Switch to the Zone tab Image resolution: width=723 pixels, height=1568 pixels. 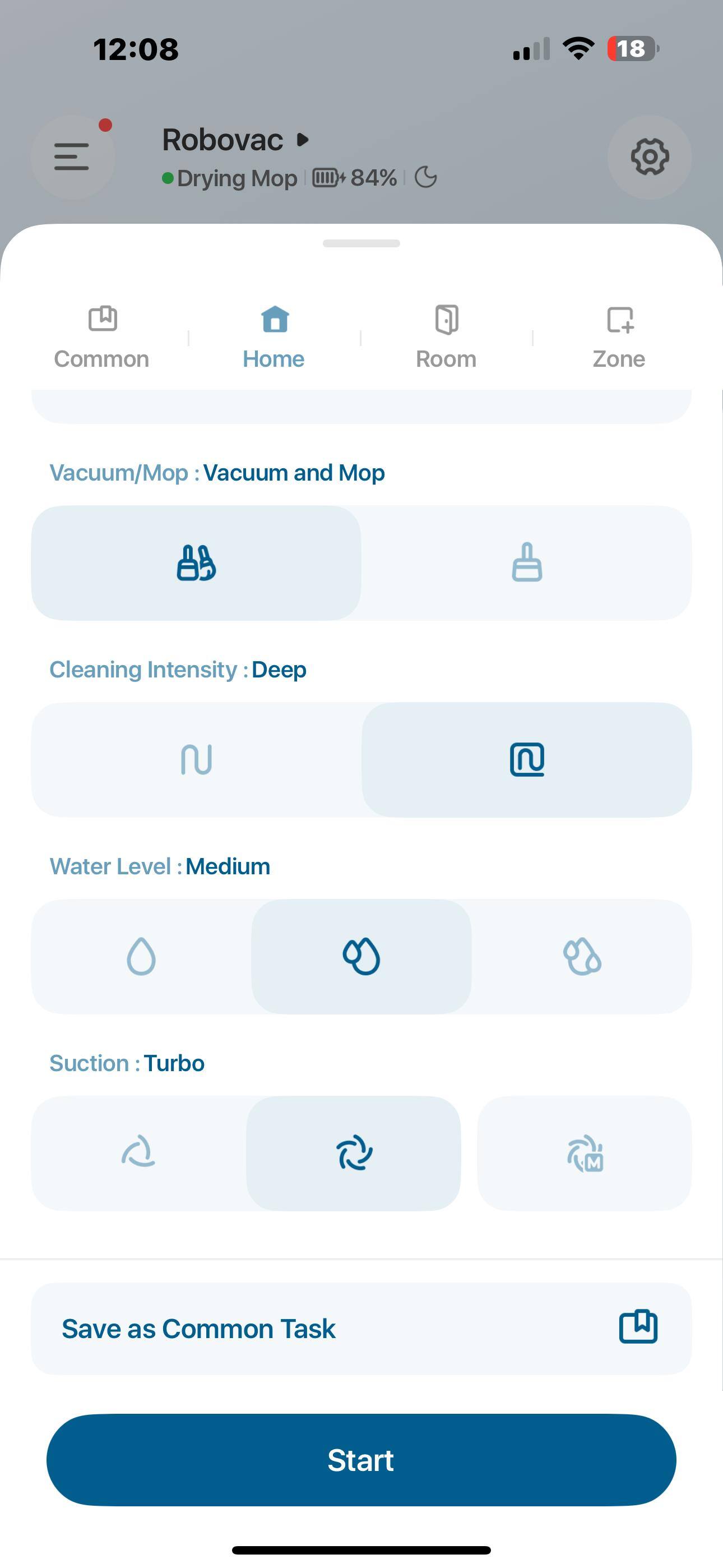coord(618,337)
